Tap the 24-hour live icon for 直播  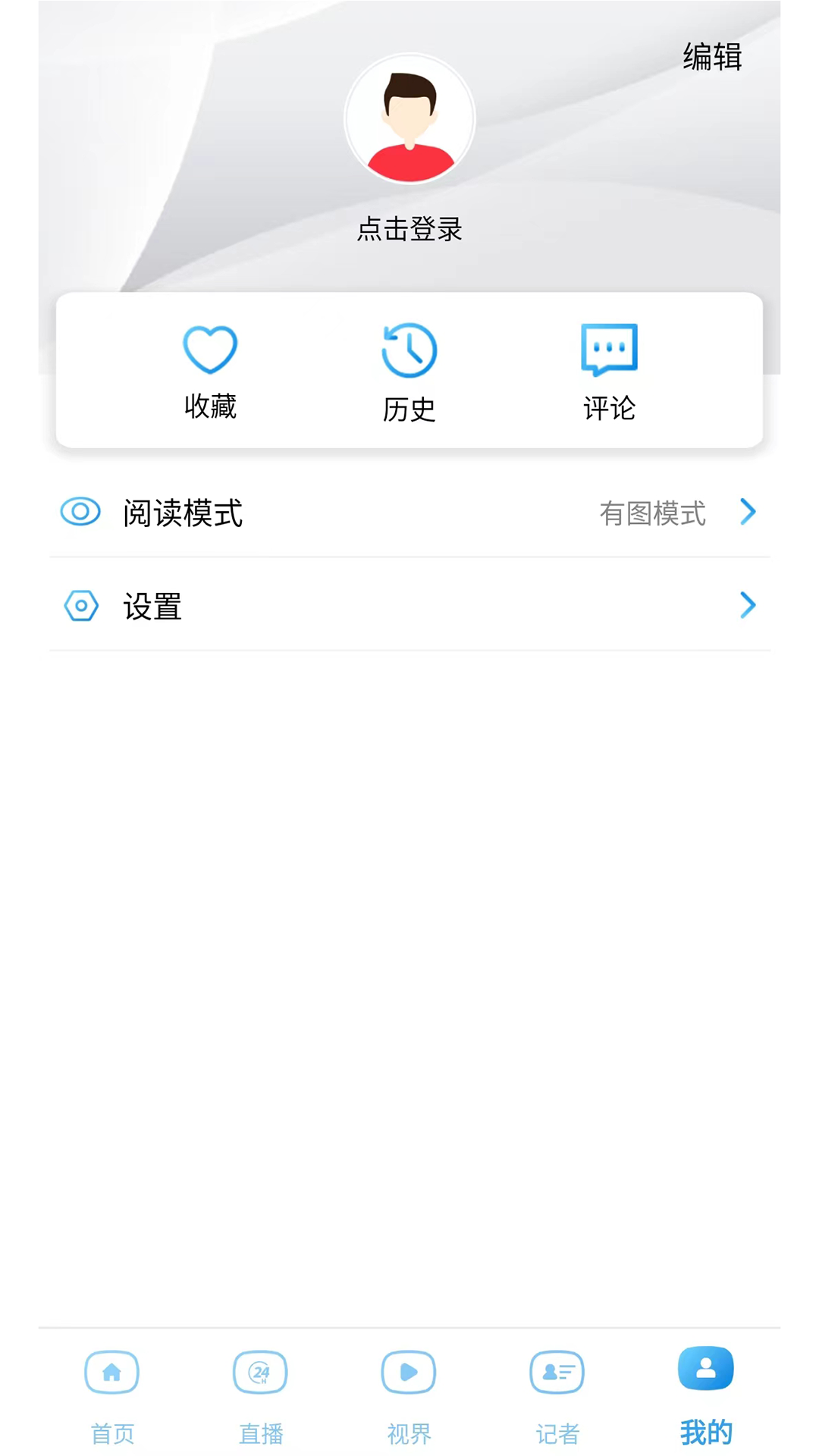tap(260, 1371)
